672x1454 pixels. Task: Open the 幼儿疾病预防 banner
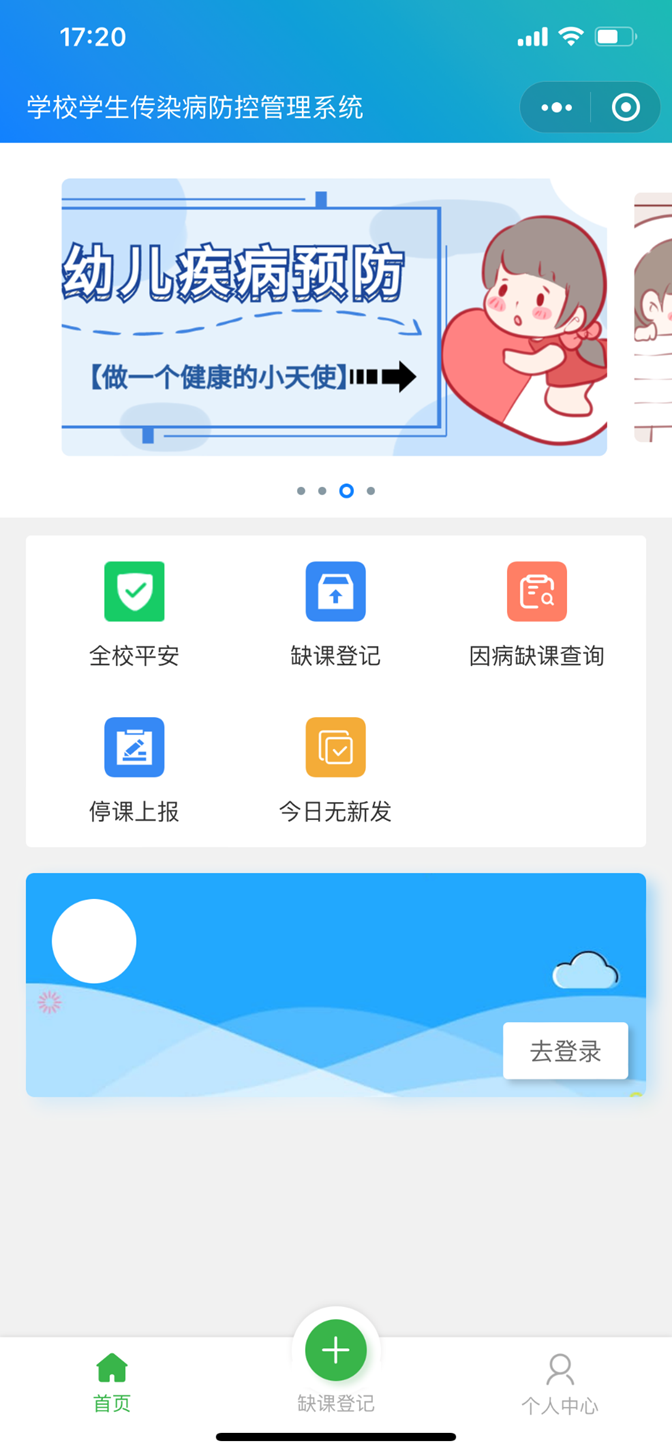click(x=334, y=317)
